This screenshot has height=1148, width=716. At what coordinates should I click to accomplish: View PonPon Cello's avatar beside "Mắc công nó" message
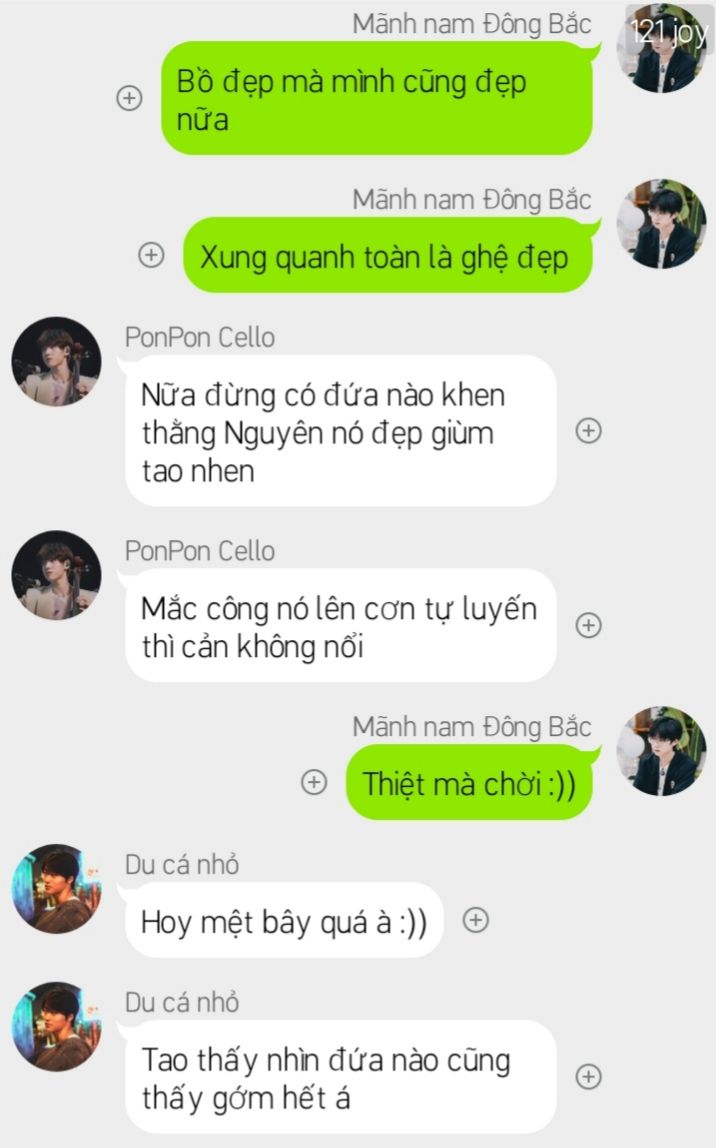[56, 575]
